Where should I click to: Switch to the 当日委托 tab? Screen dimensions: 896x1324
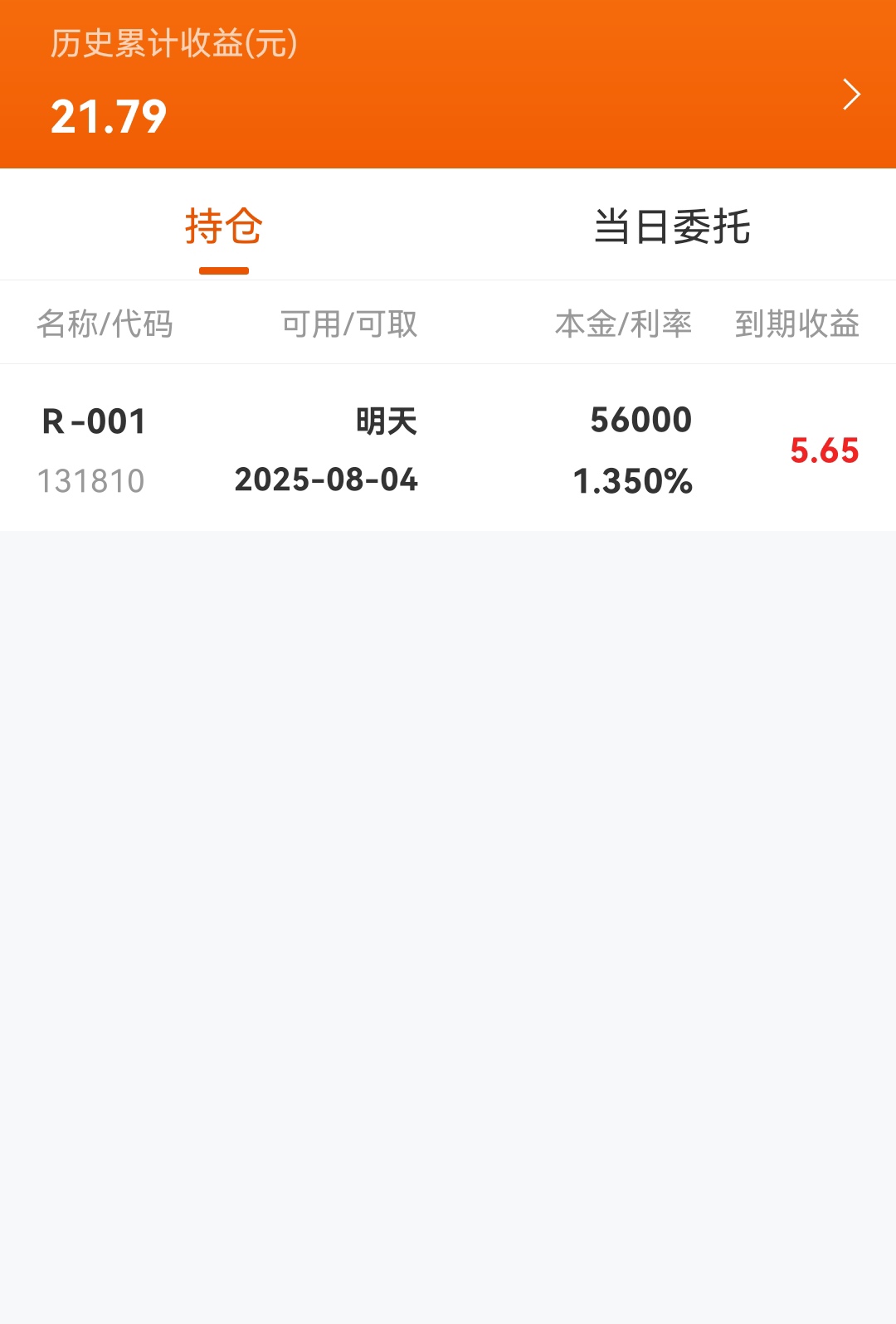[x=672, y=226]
